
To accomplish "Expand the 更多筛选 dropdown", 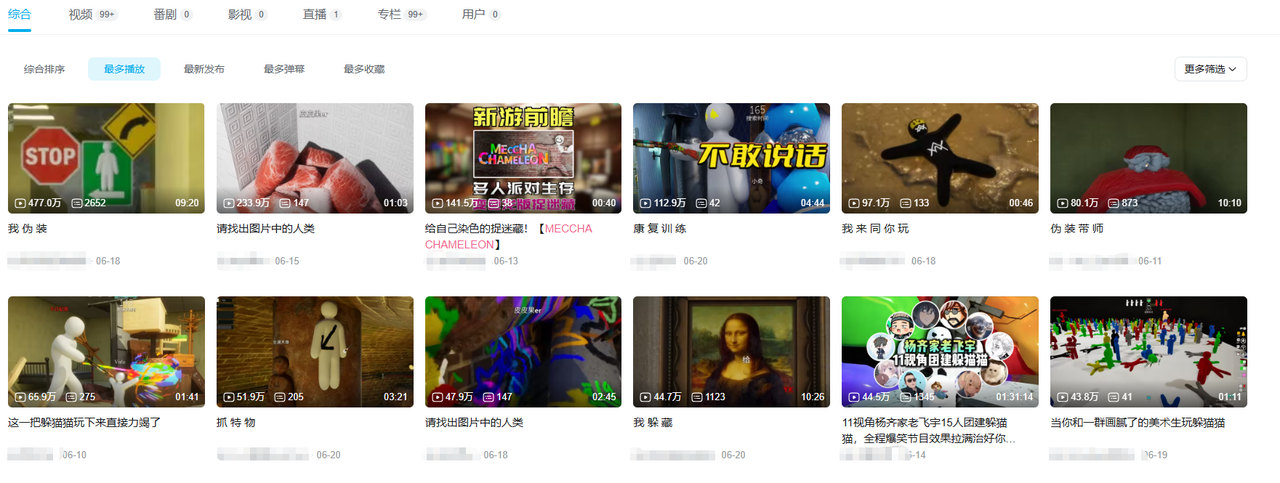I will tap(1211, 69).
